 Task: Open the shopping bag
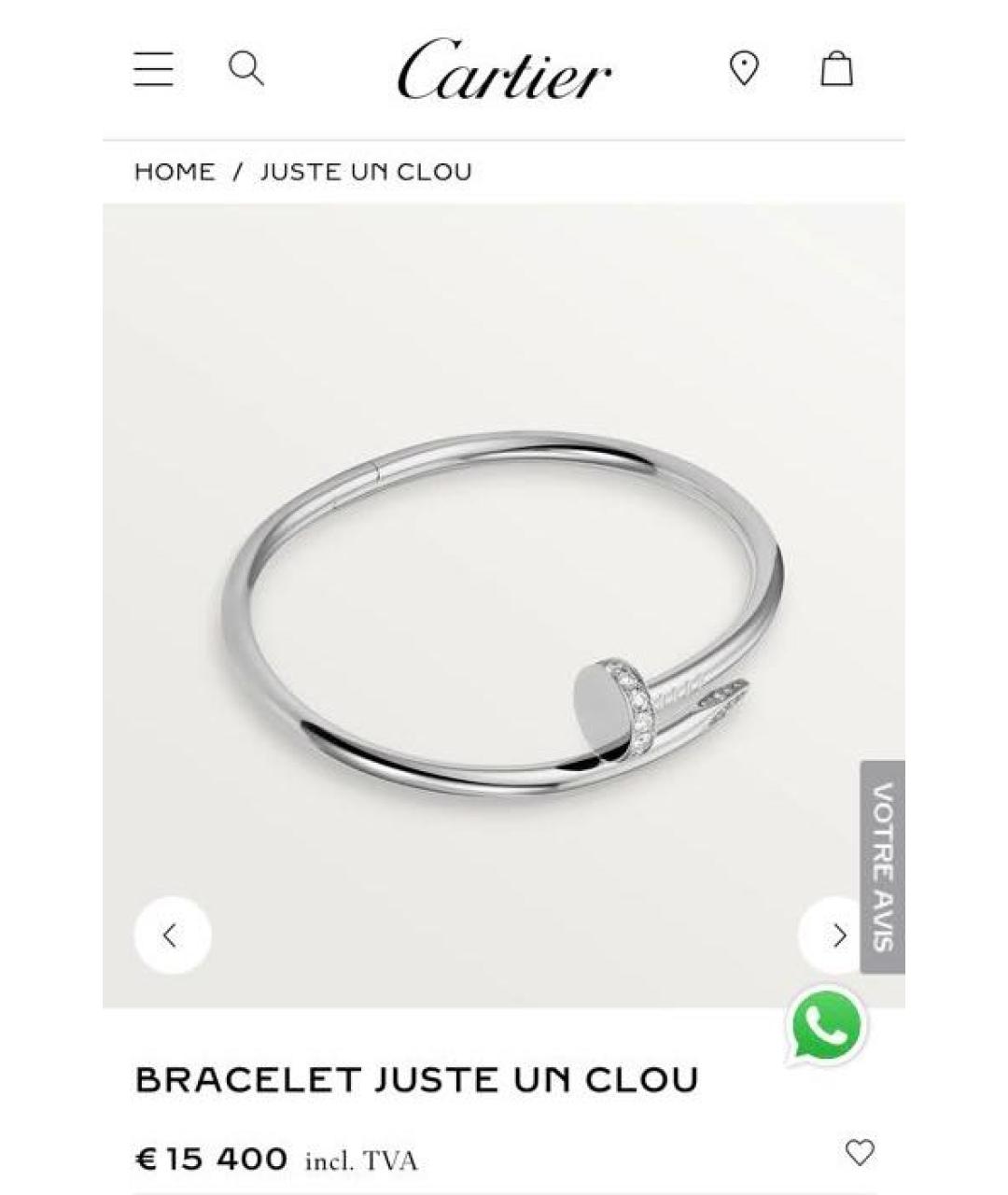836,69
